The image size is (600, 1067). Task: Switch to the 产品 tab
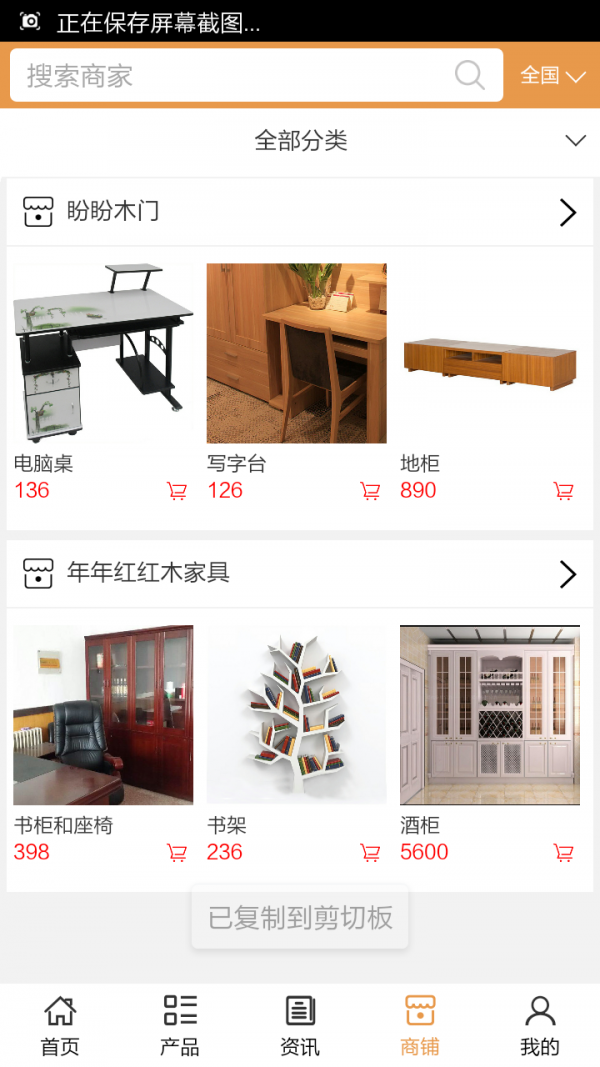point(180,1025)
